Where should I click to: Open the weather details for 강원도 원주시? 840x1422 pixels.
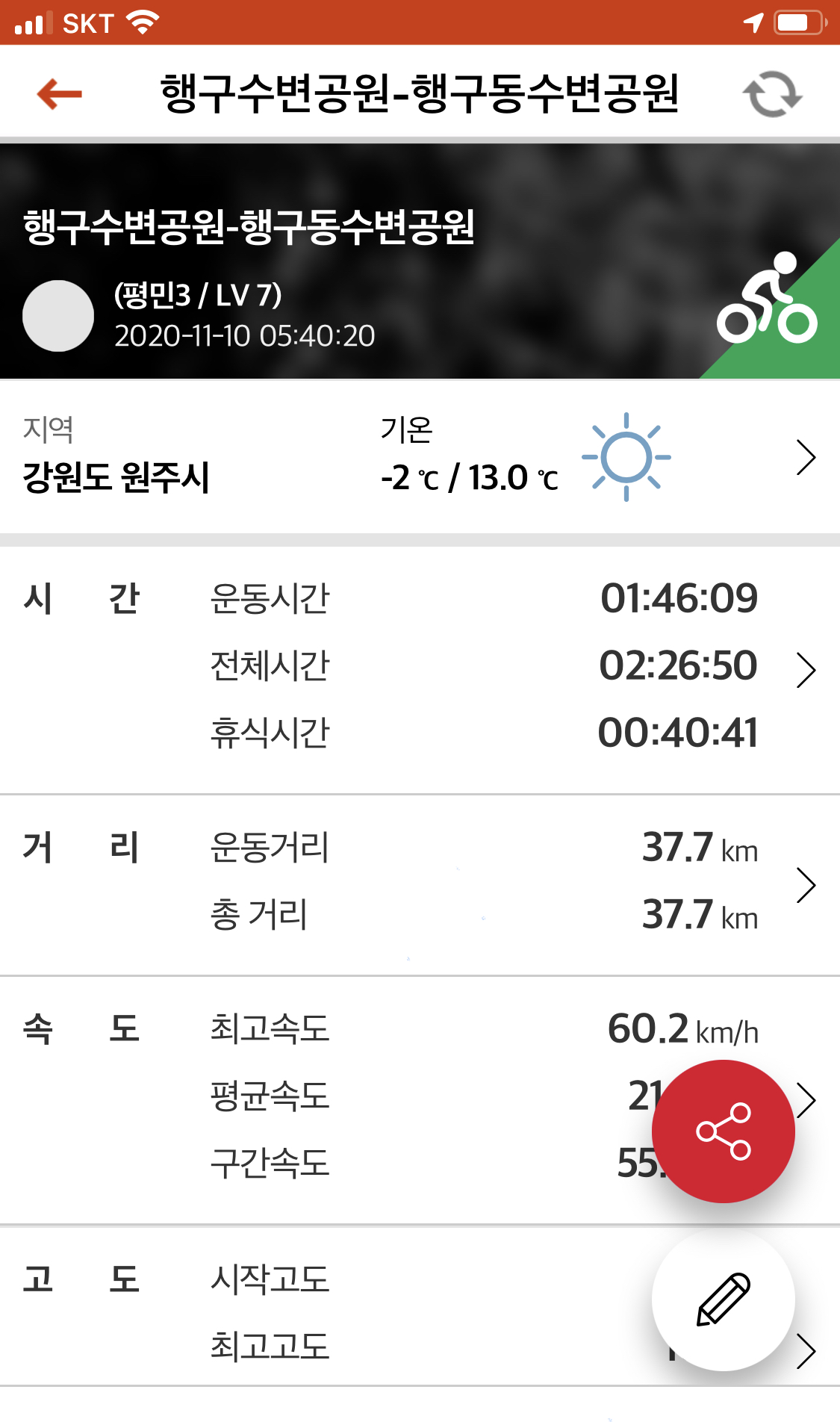(805, 457)
